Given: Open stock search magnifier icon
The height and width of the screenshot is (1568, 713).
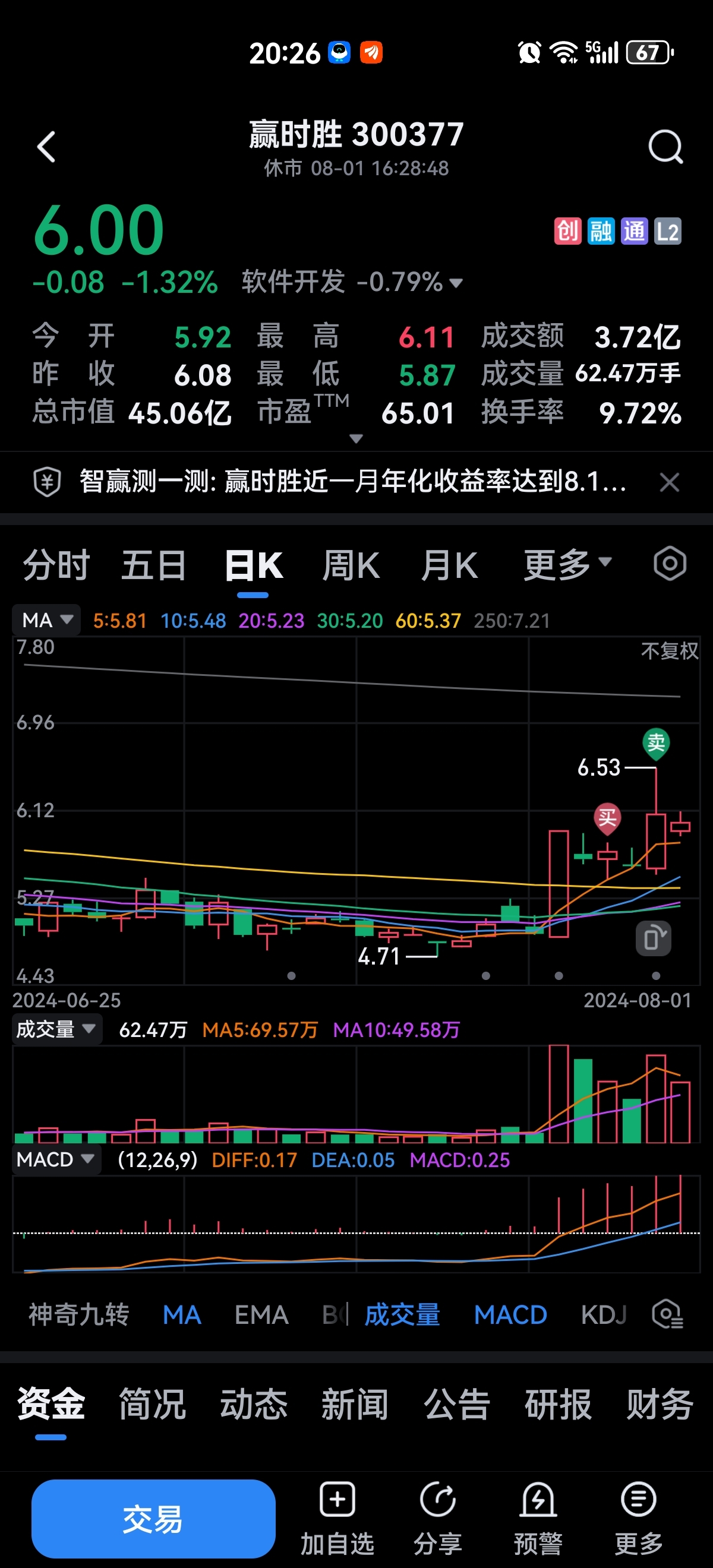Looking at the screenshot, I should click(x=665, y=147).
